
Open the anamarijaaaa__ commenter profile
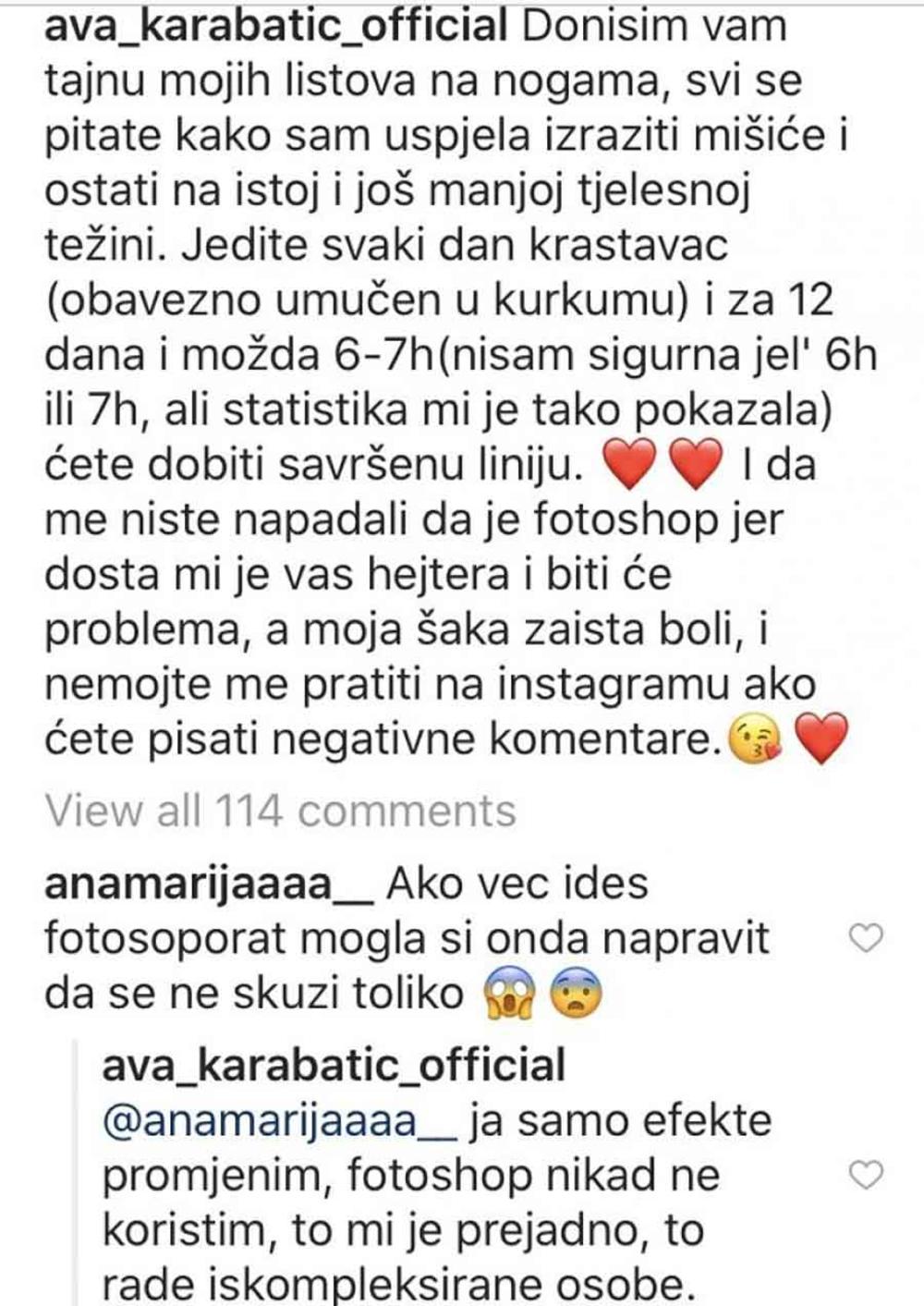(x=208, y=885)
